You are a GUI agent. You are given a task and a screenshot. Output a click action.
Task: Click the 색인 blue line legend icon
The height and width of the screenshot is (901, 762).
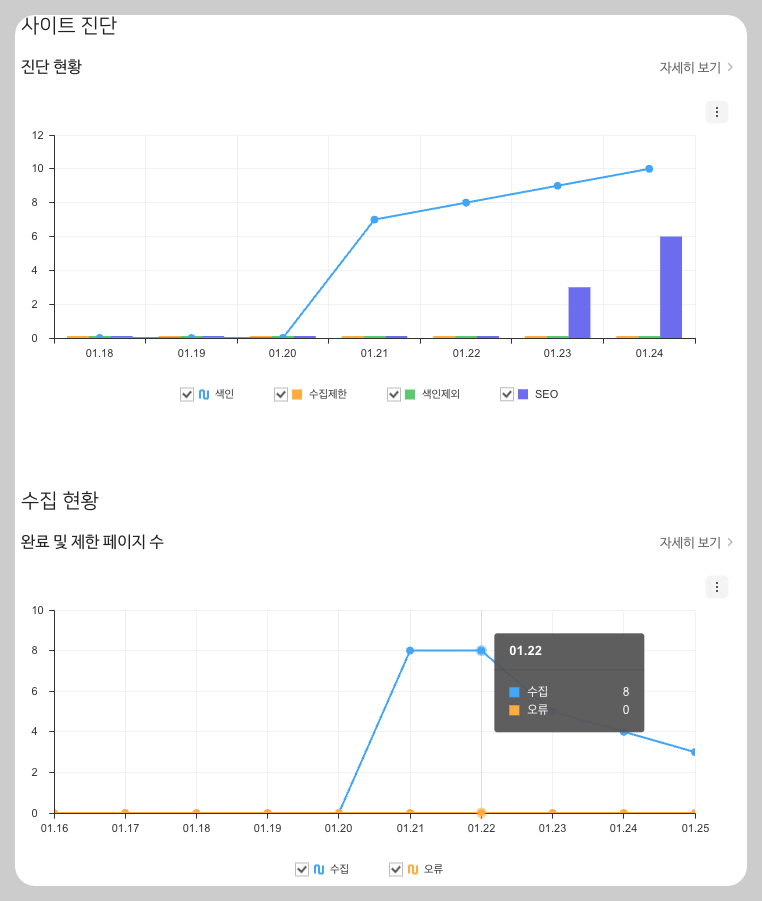coord(204,394)
